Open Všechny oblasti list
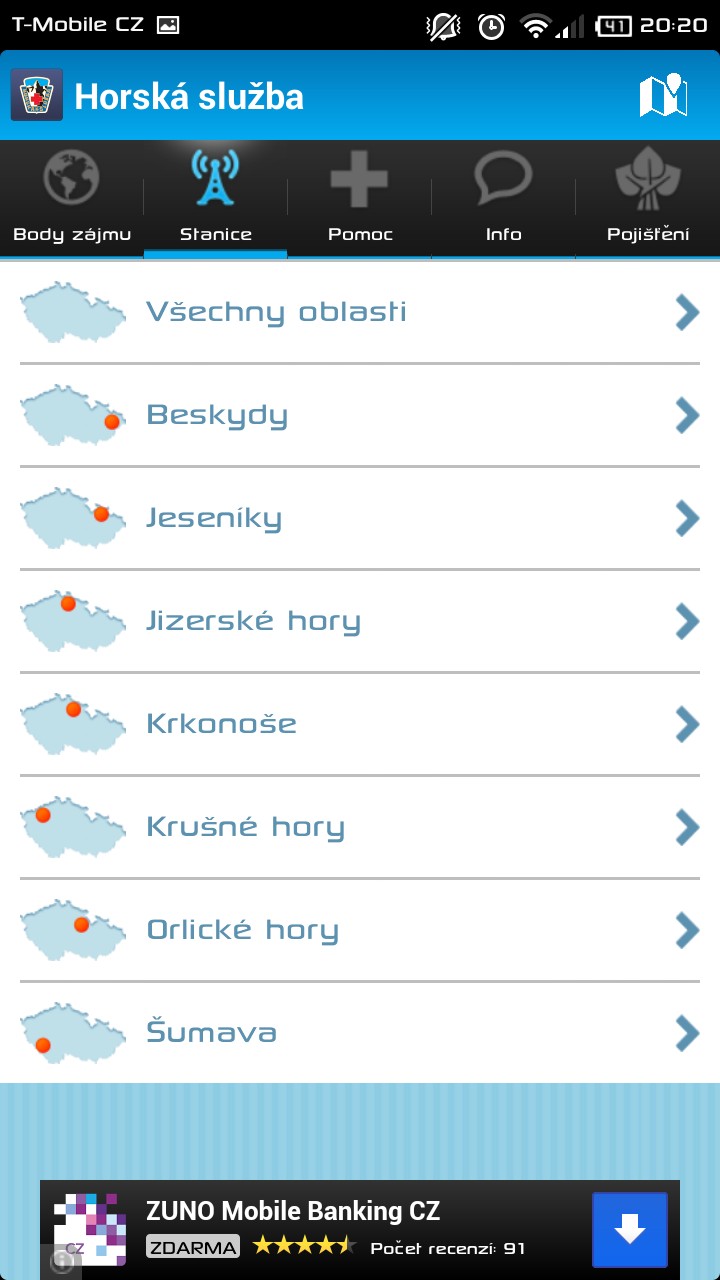The image size is (720, 1280). coord(360,312)
